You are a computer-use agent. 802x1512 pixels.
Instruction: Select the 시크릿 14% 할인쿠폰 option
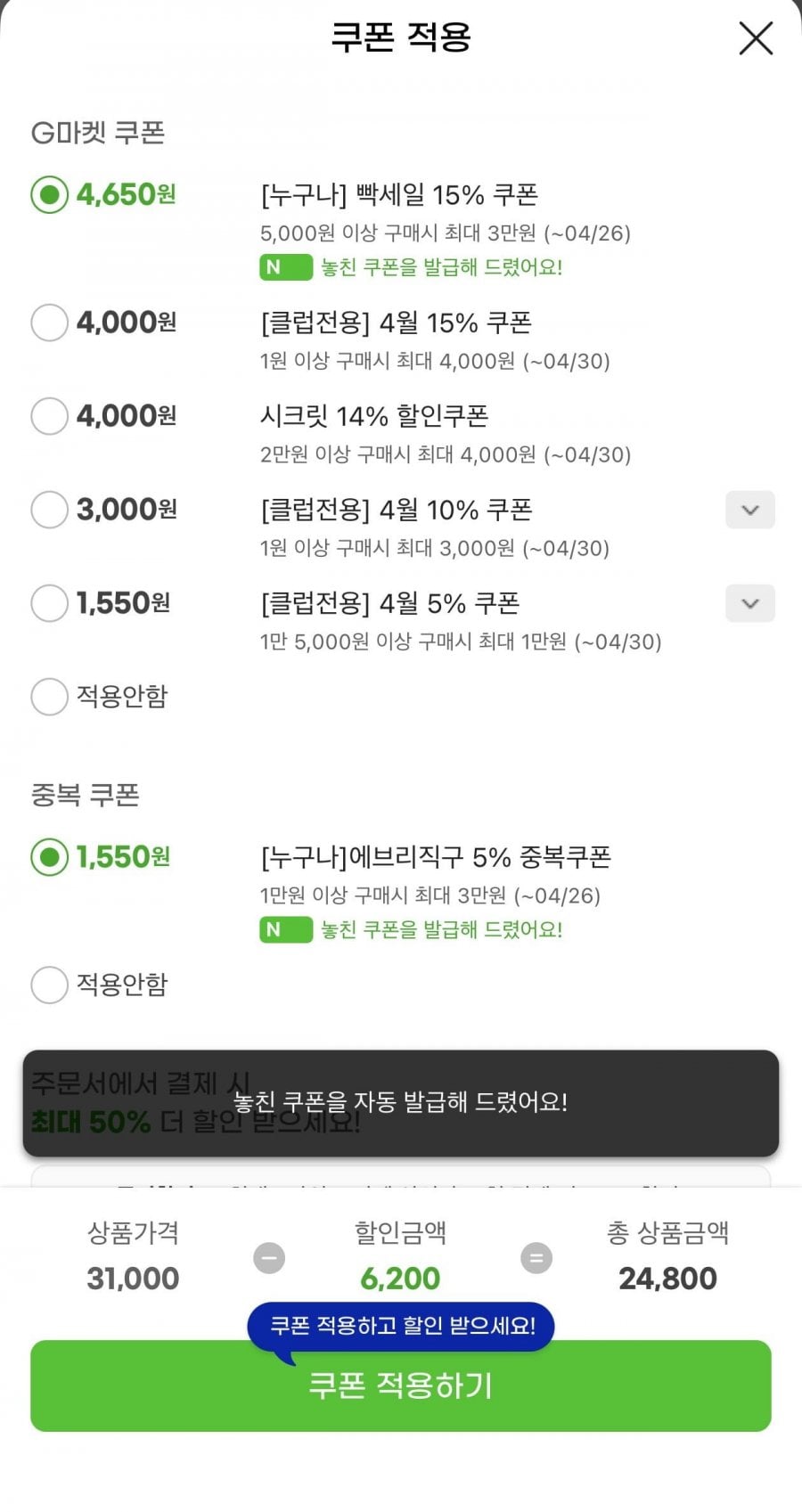point(49,416)
